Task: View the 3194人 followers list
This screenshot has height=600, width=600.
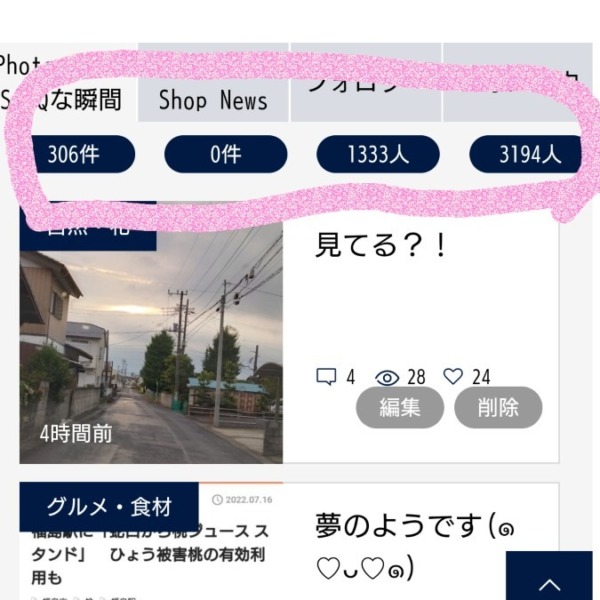Action: point(530,154)
